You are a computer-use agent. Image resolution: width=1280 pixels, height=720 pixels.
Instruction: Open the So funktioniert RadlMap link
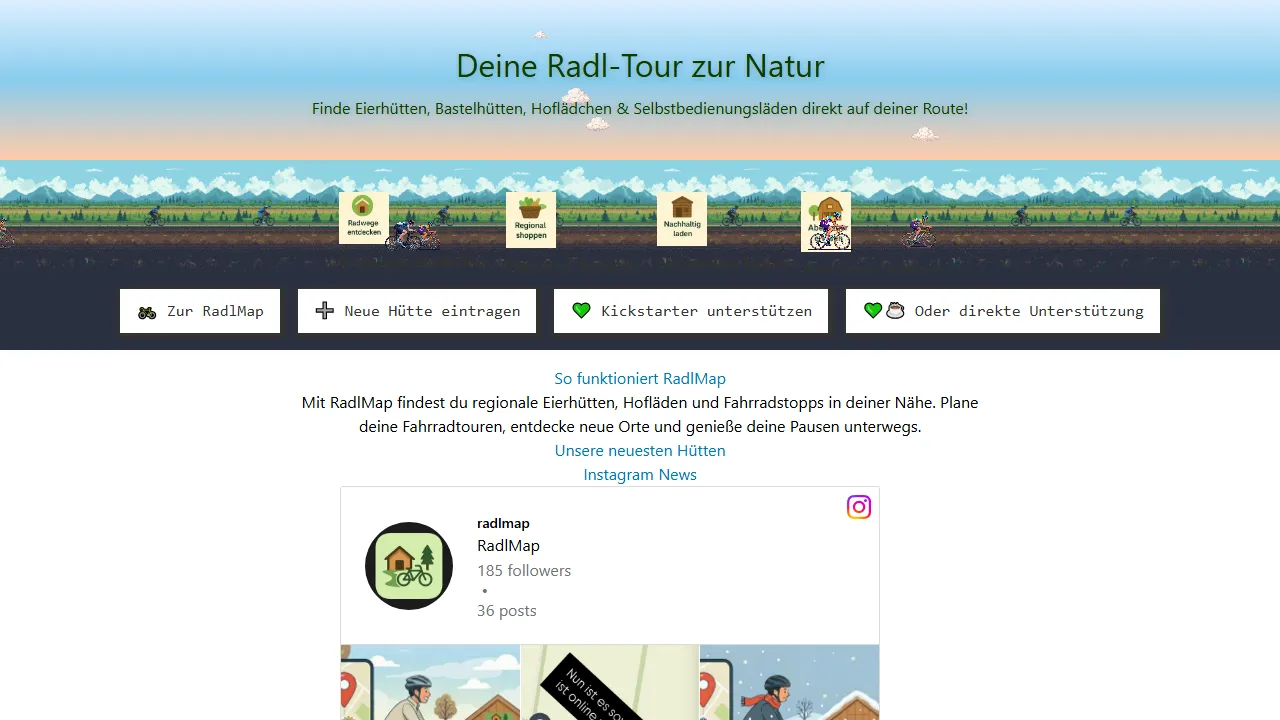coord(640,379)
